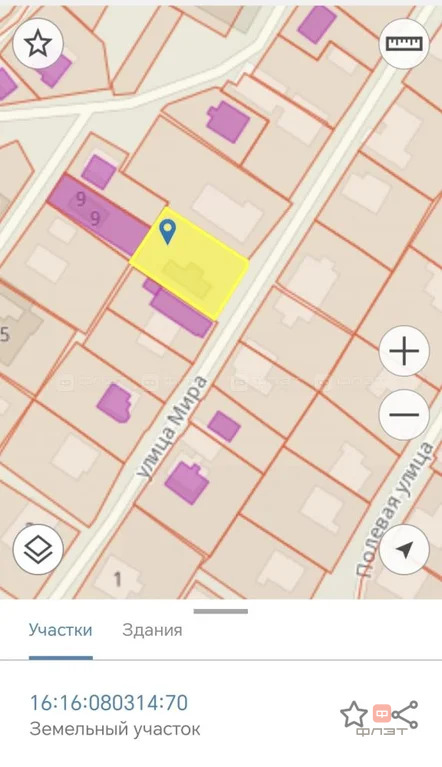442x767 pixels.
Task: Add parcel 16:16:080314:70 to favorites
Action: pos(354,715)
